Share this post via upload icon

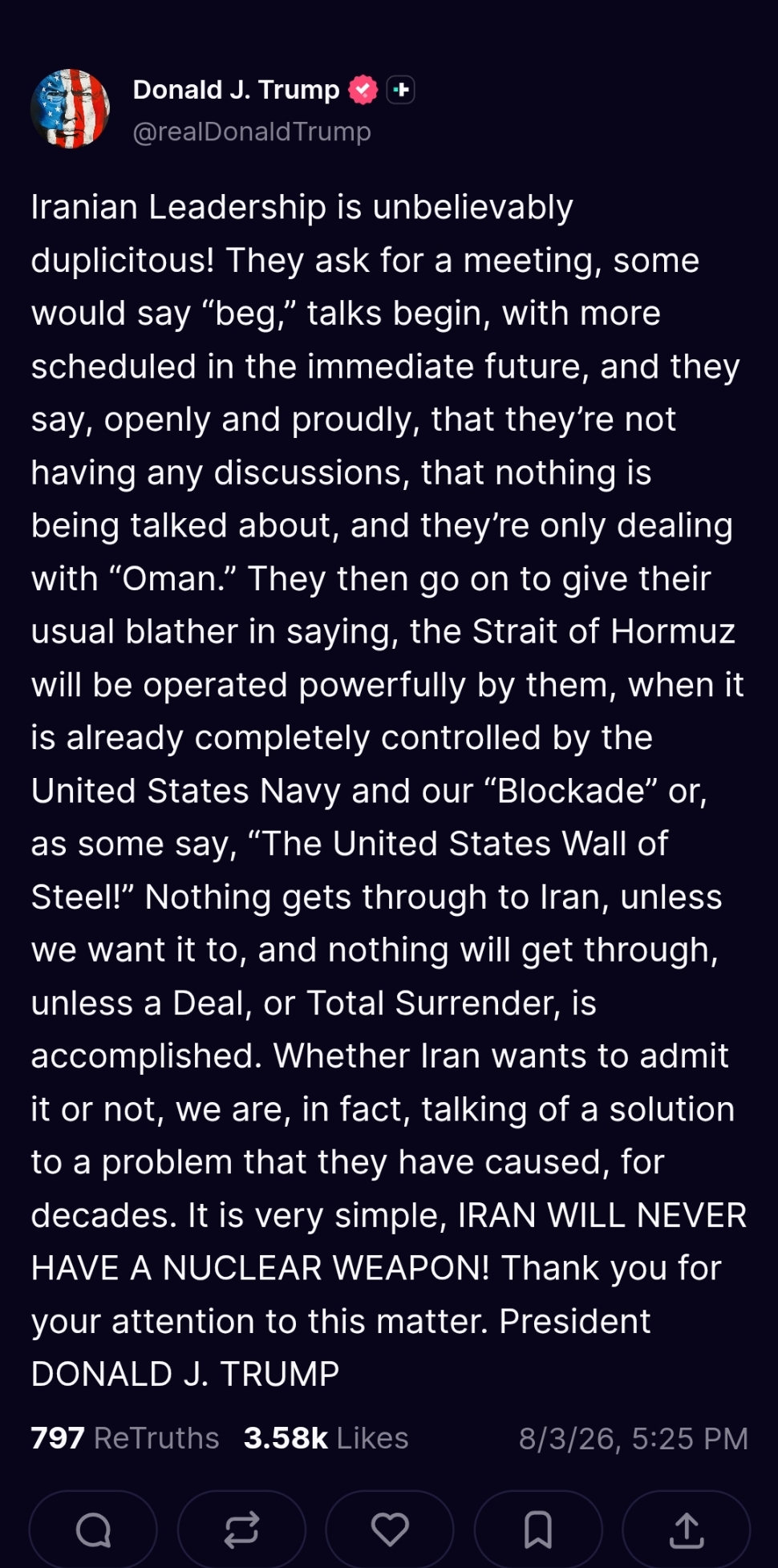point(687,1530)
